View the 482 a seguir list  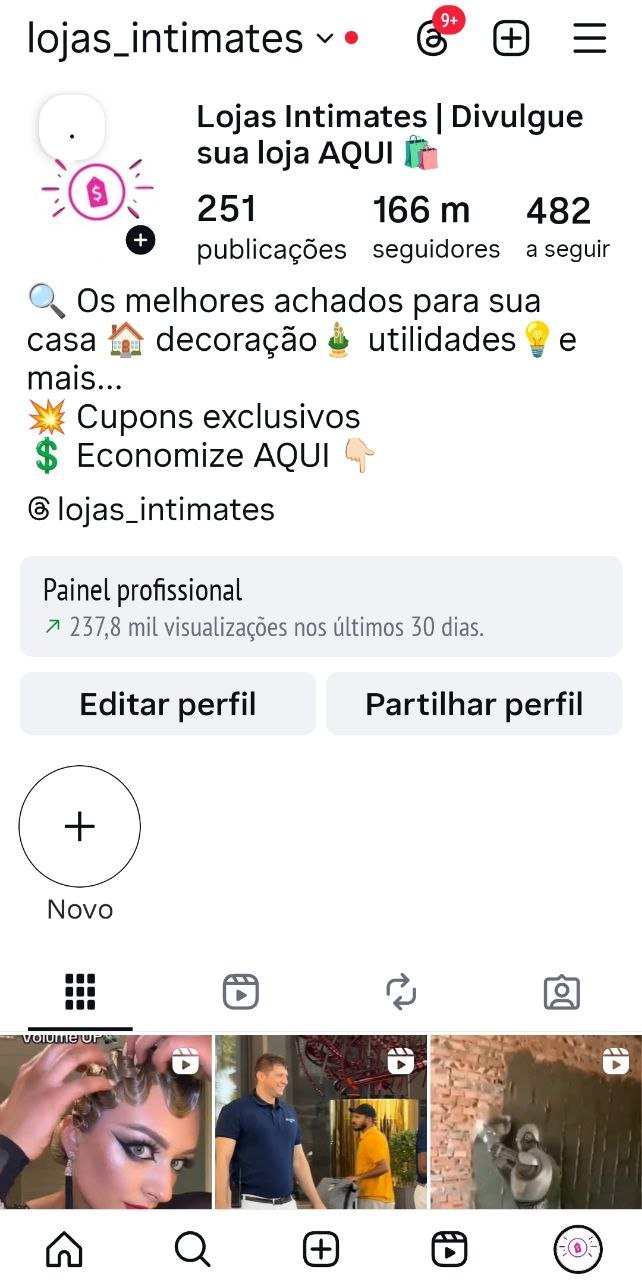click(x=567, y=226)
